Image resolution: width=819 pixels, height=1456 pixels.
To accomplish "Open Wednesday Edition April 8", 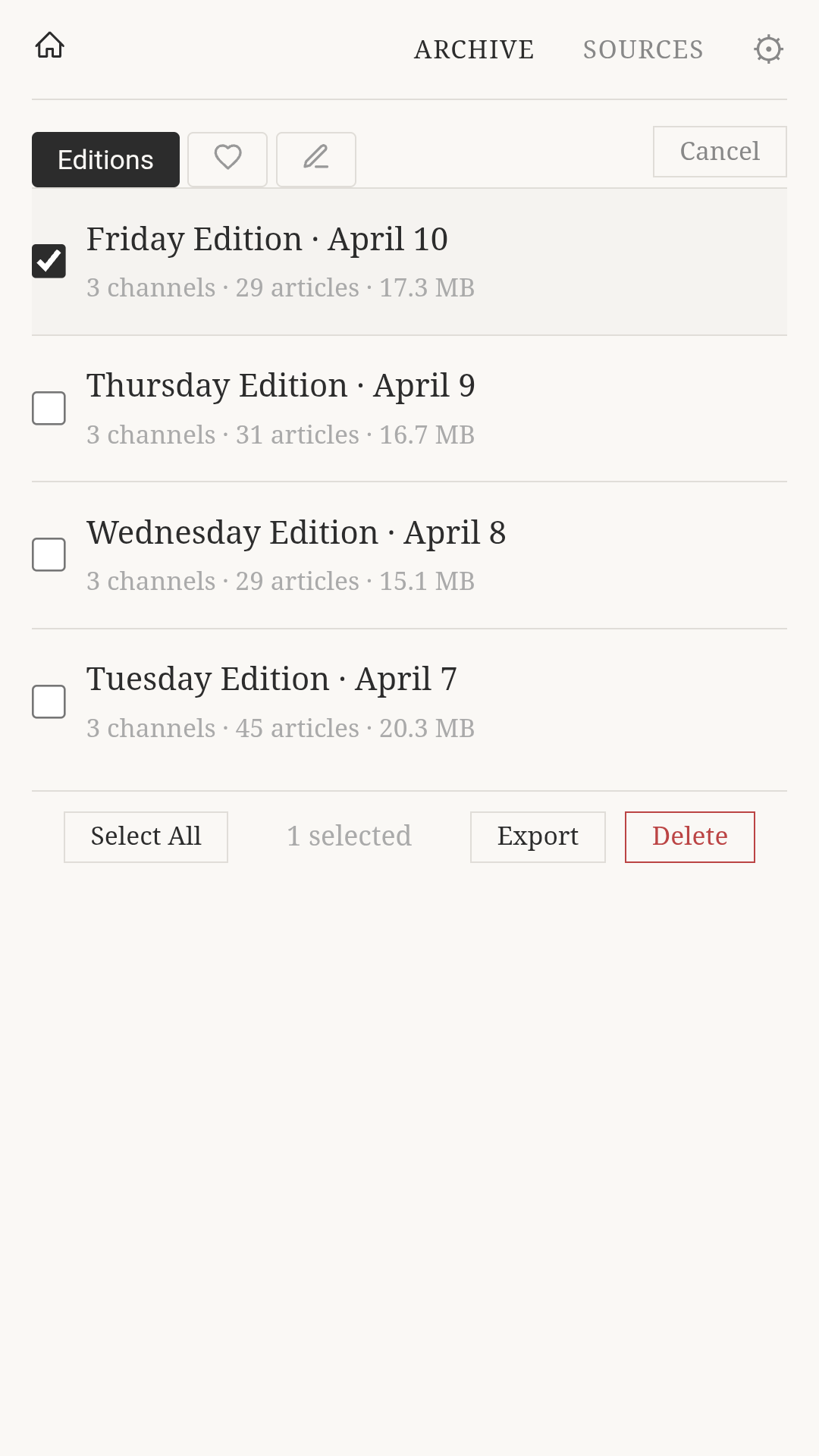I will point(297,533).
